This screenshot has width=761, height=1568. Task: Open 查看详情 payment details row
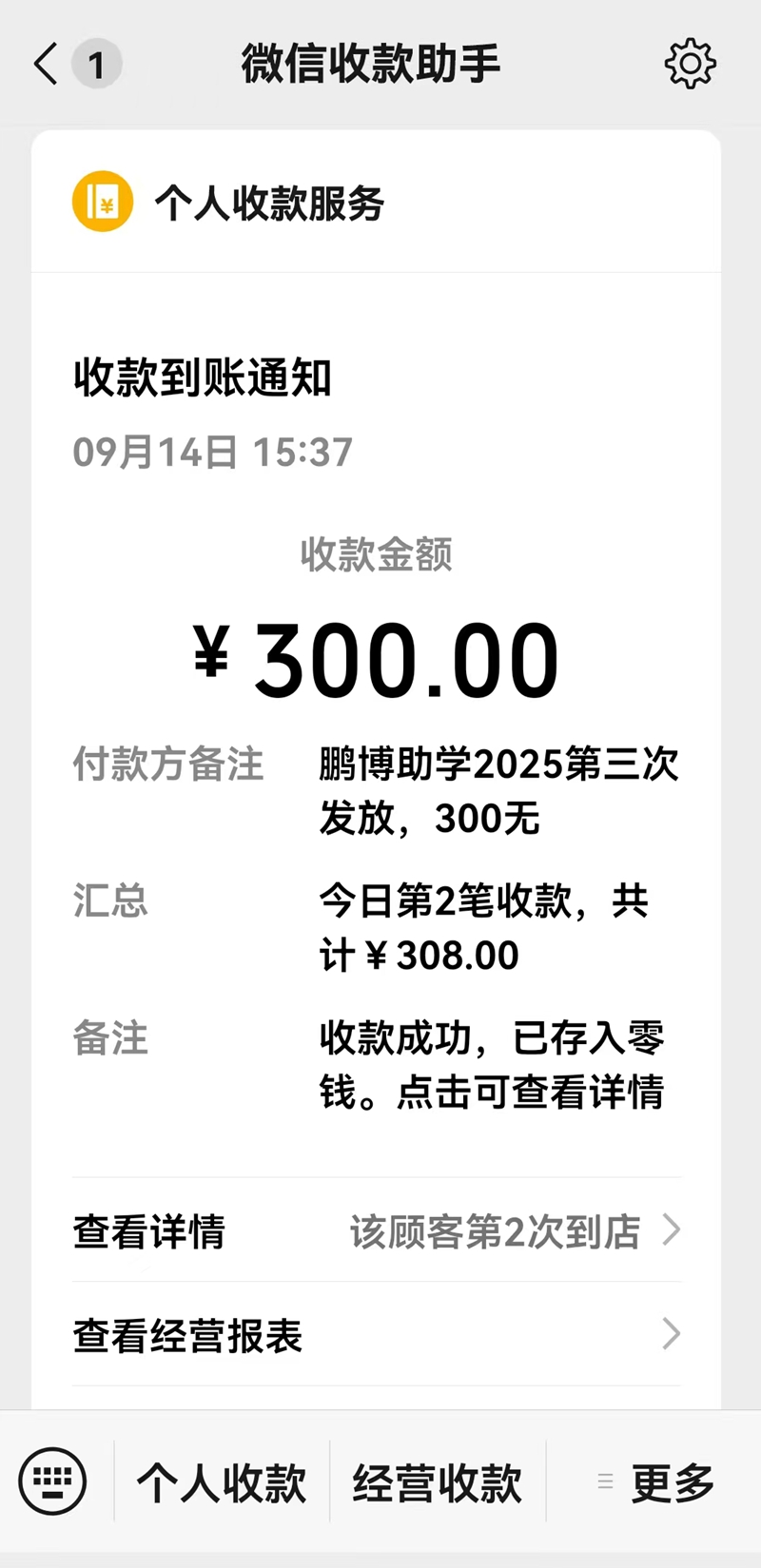click(377, 1231)
